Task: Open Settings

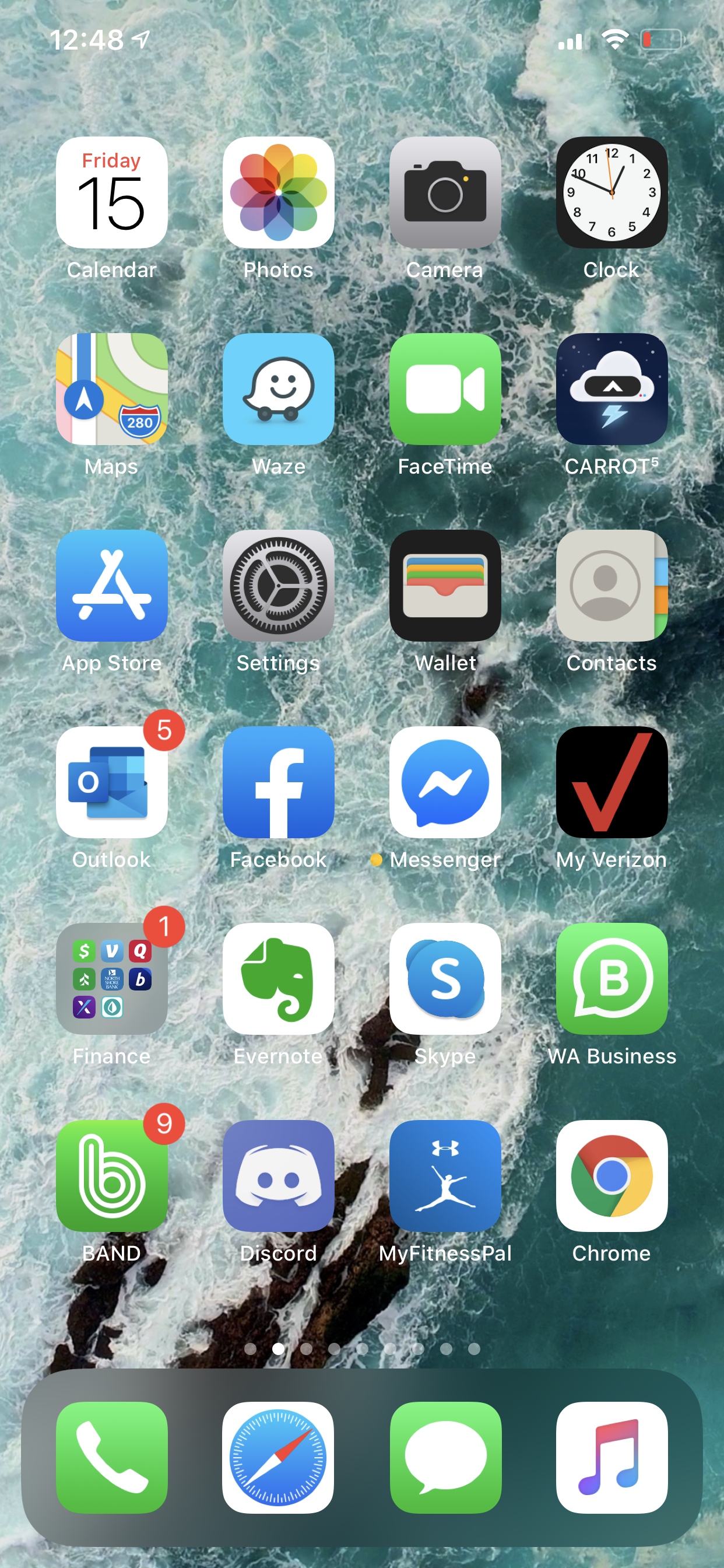Action: coord(278,586)
